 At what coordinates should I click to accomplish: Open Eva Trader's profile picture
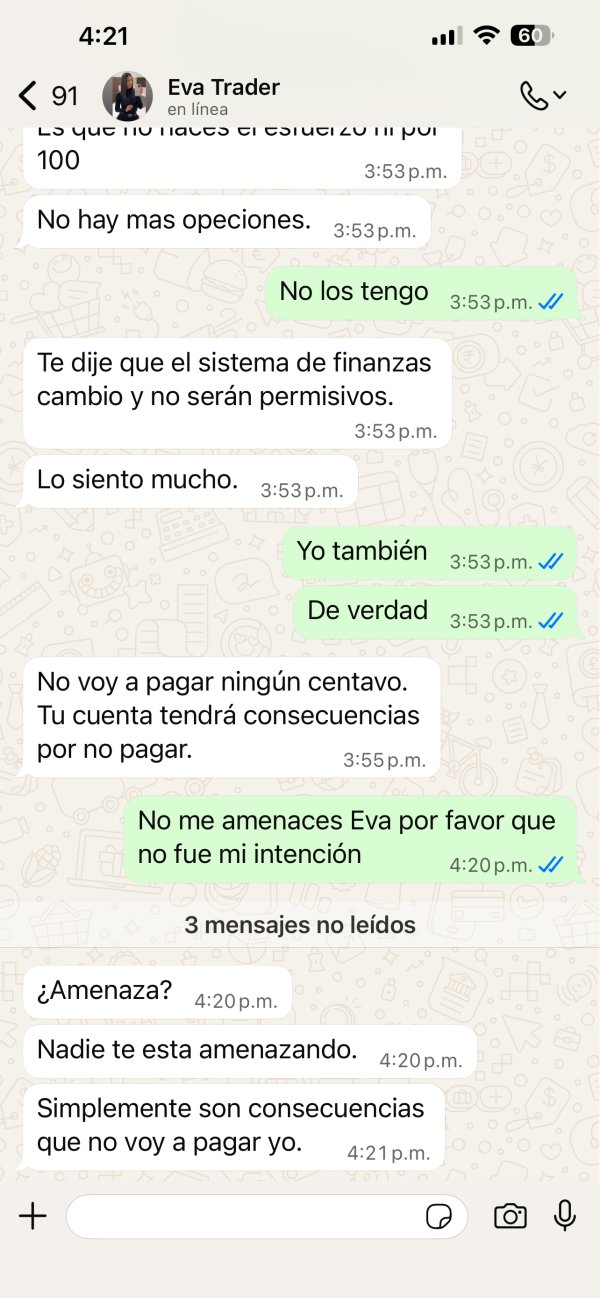point(127,96)
